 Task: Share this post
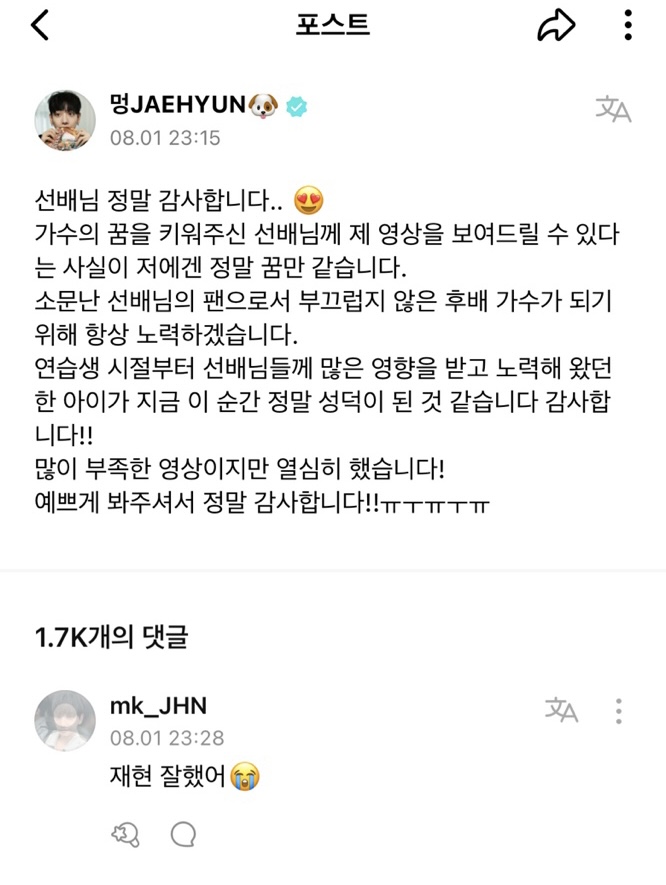click(x=556, y=26)
